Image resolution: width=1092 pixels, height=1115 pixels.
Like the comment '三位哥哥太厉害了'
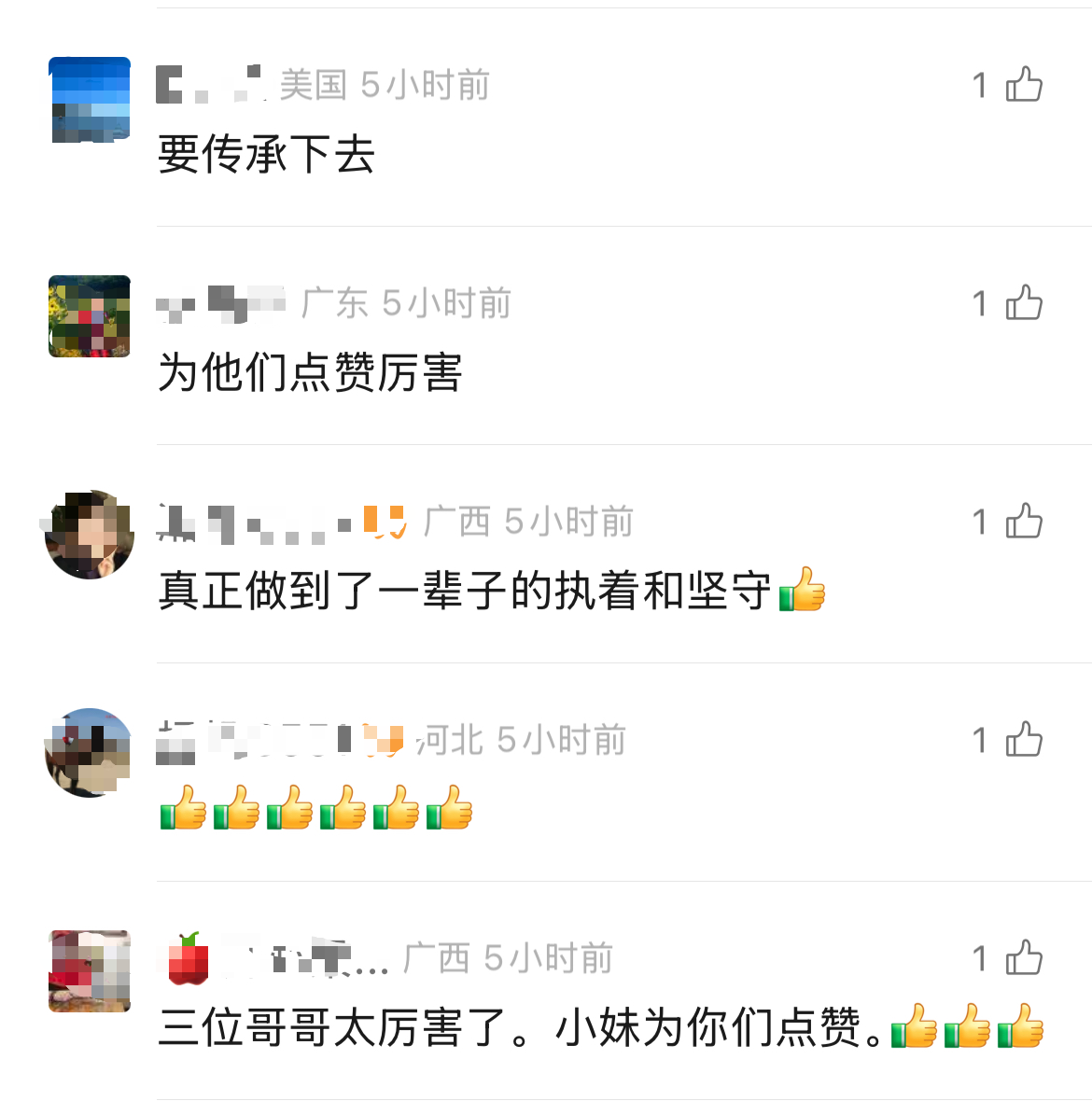point(1024,958)
